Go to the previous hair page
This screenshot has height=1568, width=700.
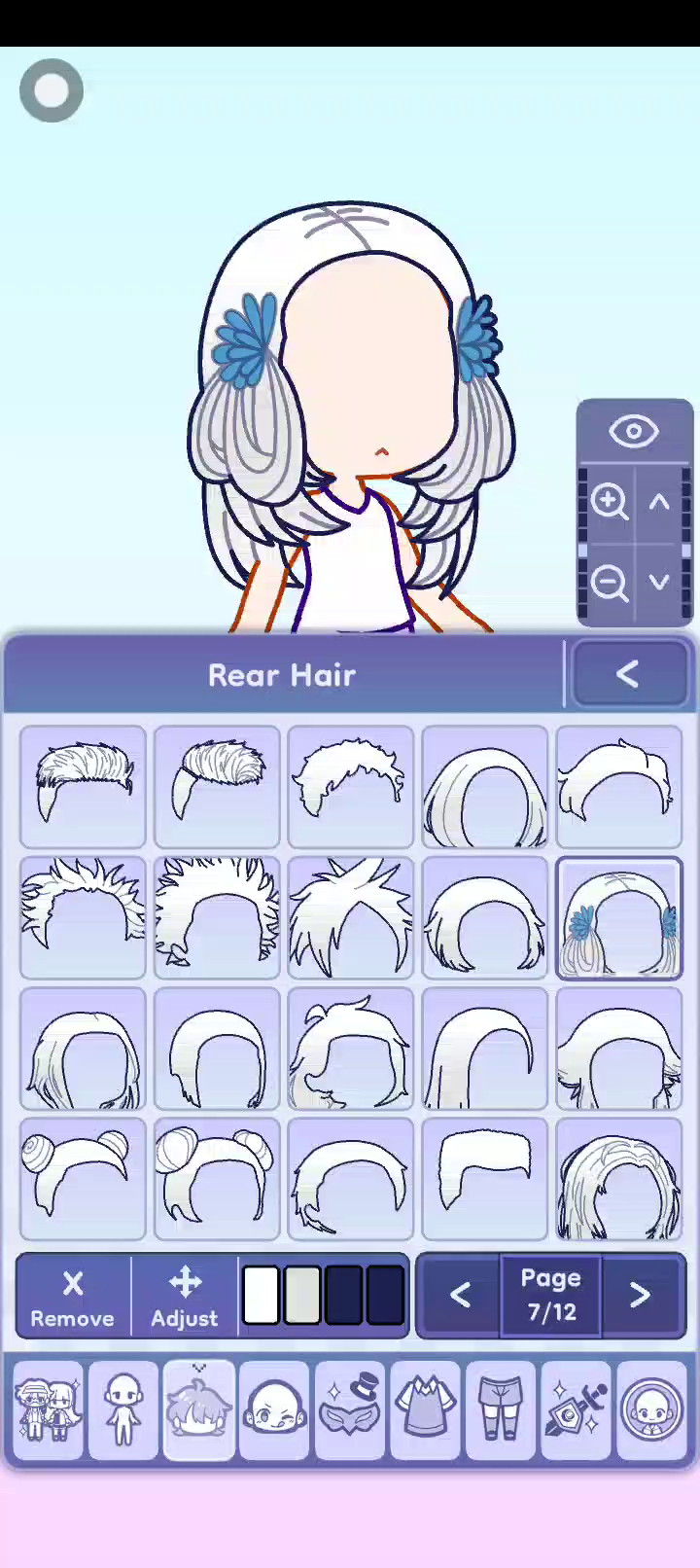[460, 1295]
